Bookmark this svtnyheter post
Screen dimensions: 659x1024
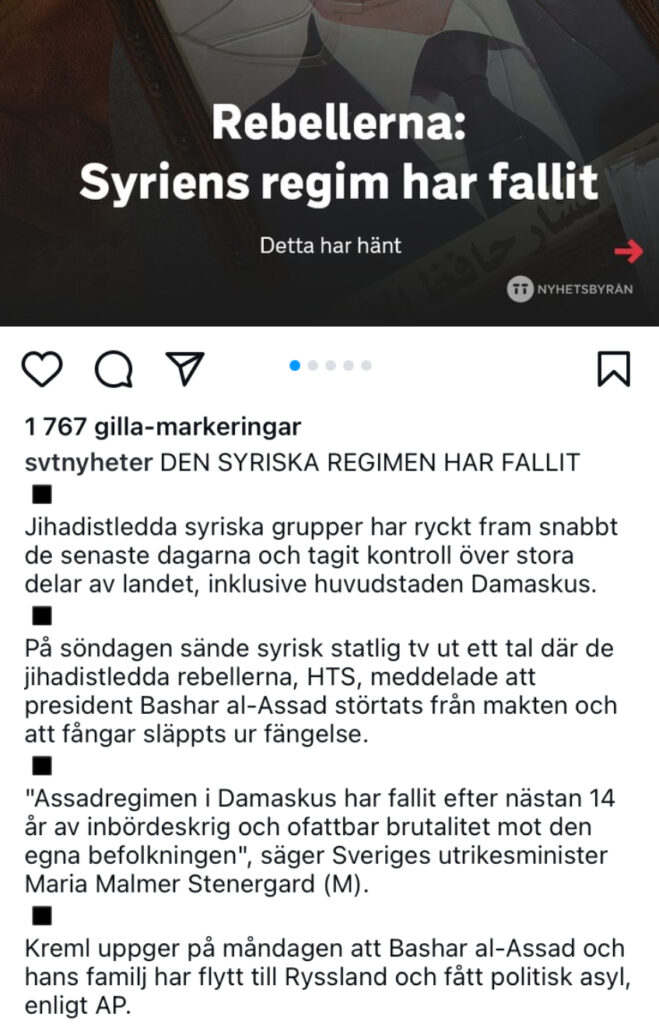coord(613,369)
